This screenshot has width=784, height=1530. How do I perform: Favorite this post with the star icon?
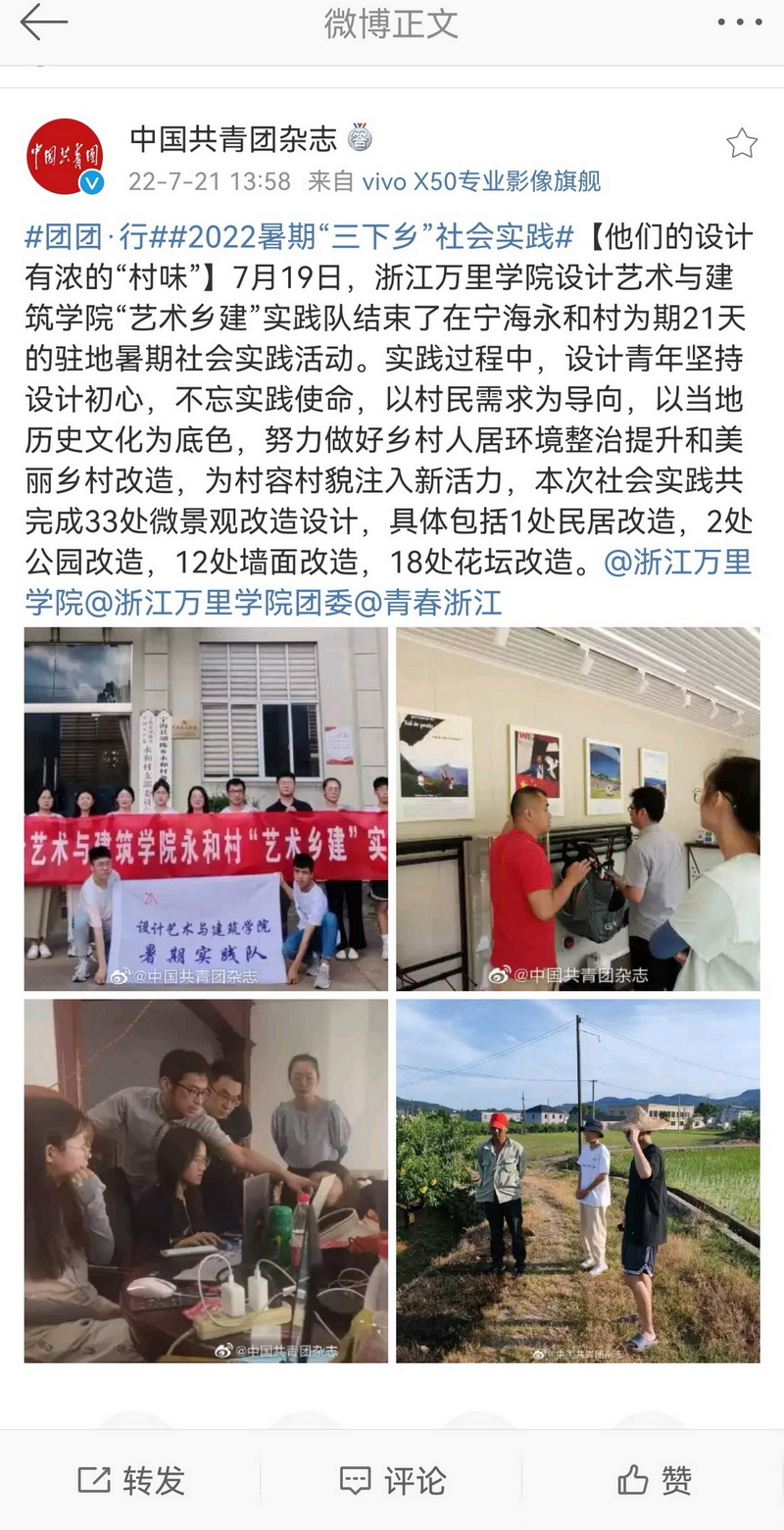pos(741,144)
